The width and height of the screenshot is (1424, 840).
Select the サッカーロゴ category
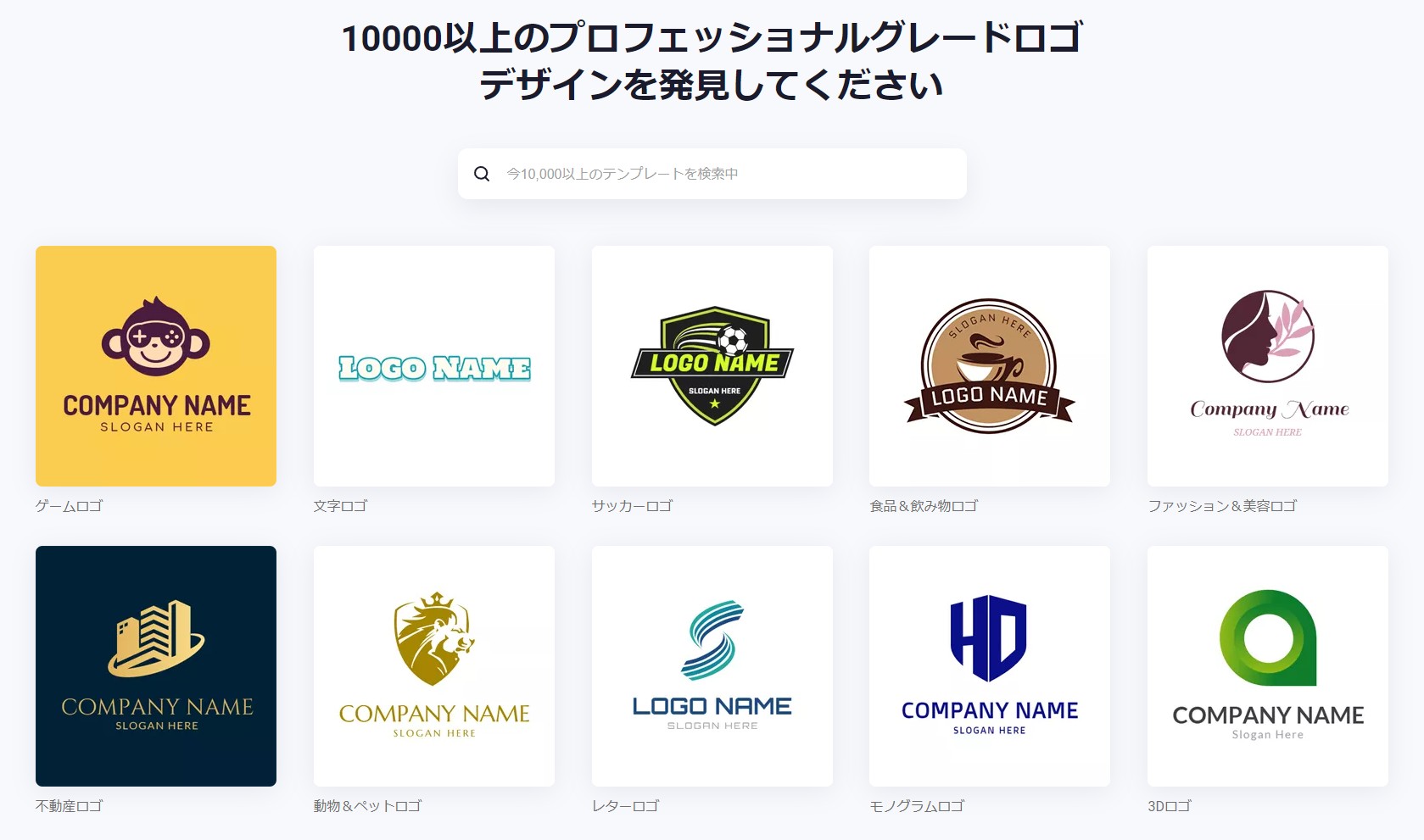click(x=712, y=366)
